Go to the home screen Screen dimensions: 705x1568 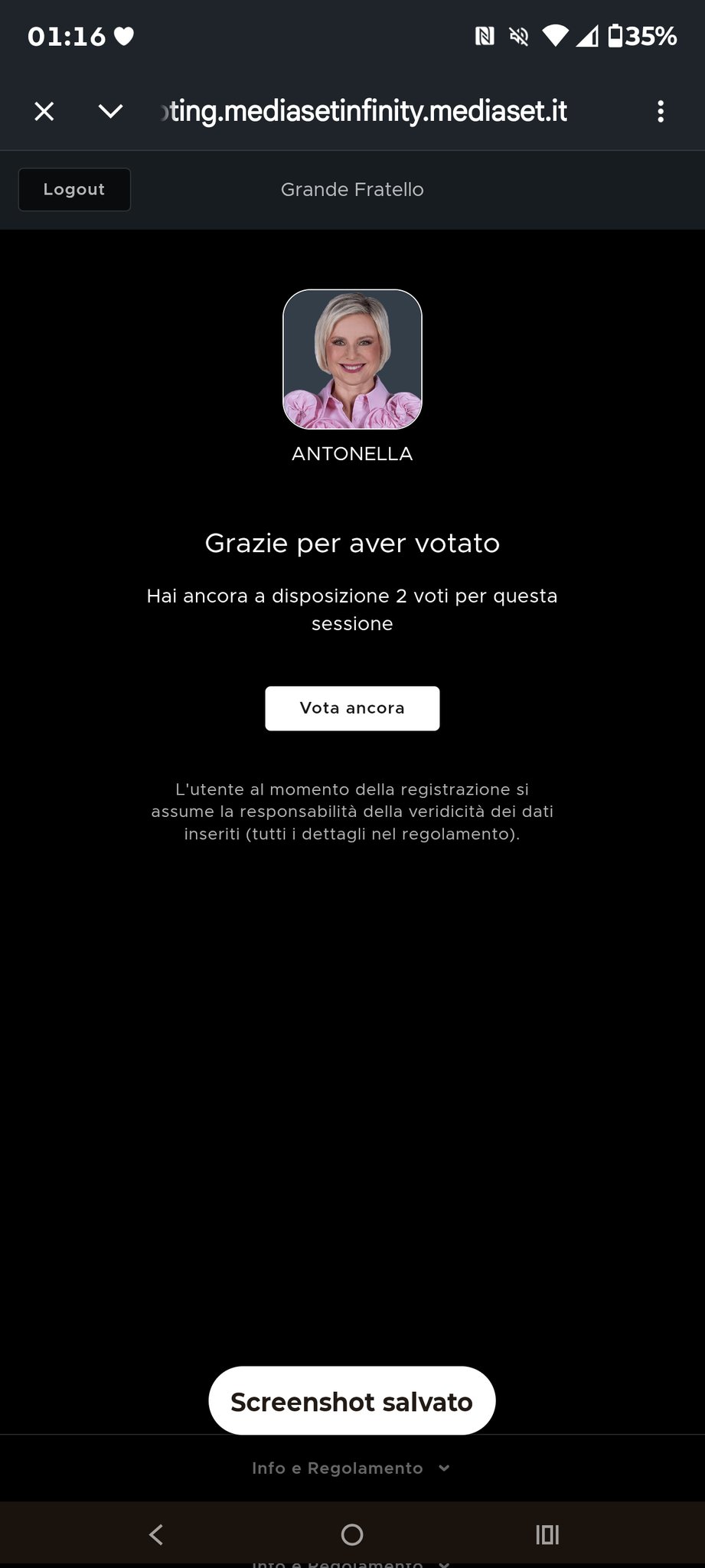click(x=352, y=1534)
